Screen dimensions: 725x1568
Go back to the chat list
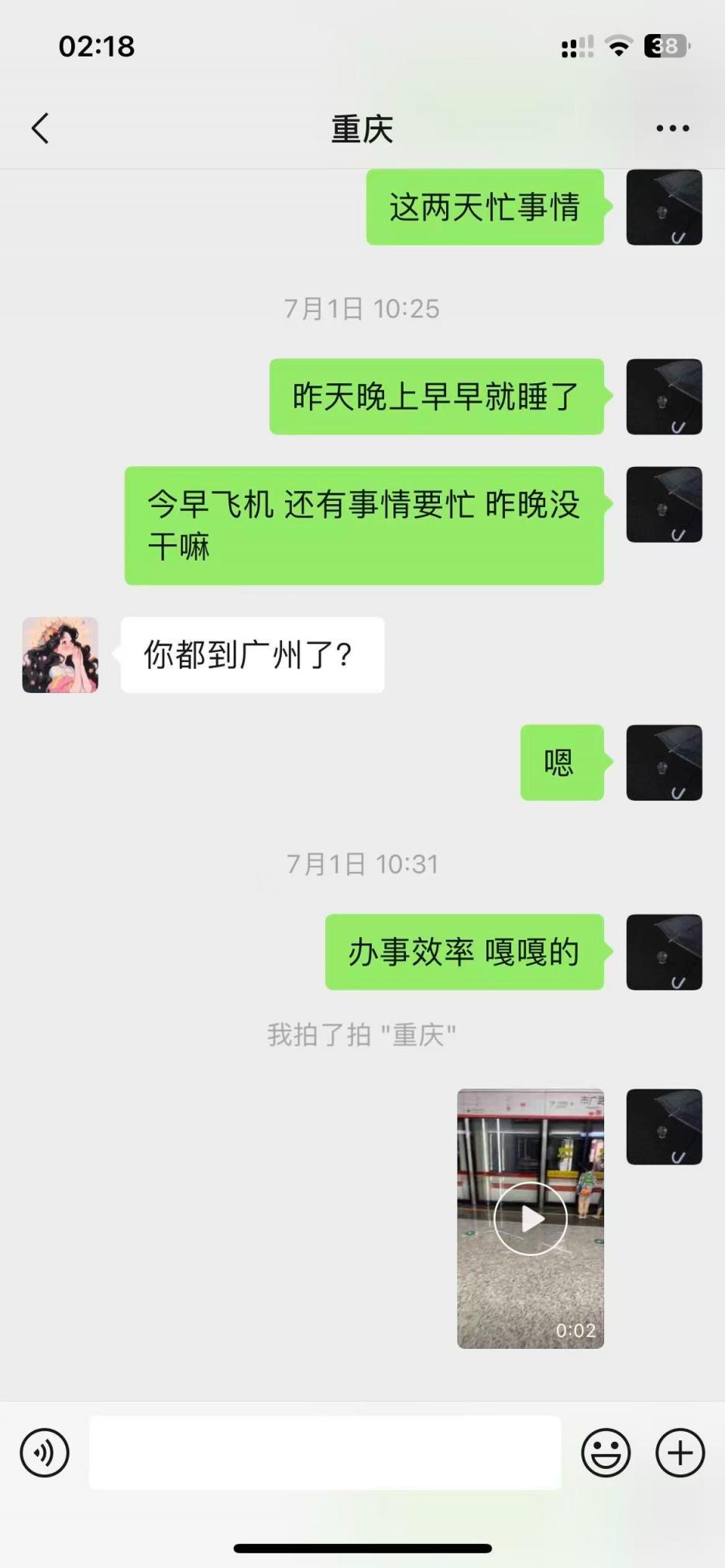40,129
